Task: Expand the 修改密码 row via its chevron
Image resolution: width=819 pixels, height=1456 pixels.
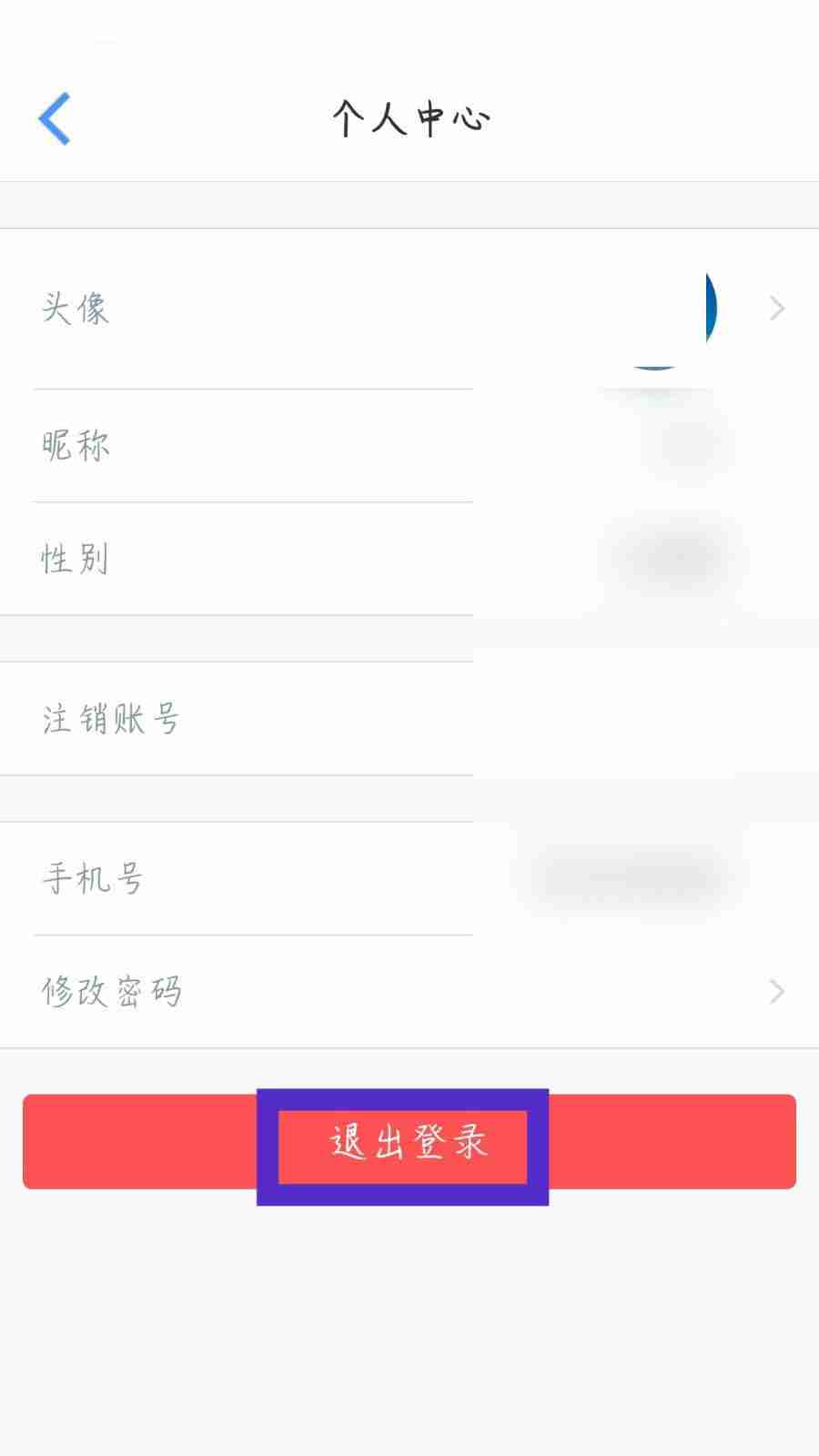Action: [x=775, y=991]
